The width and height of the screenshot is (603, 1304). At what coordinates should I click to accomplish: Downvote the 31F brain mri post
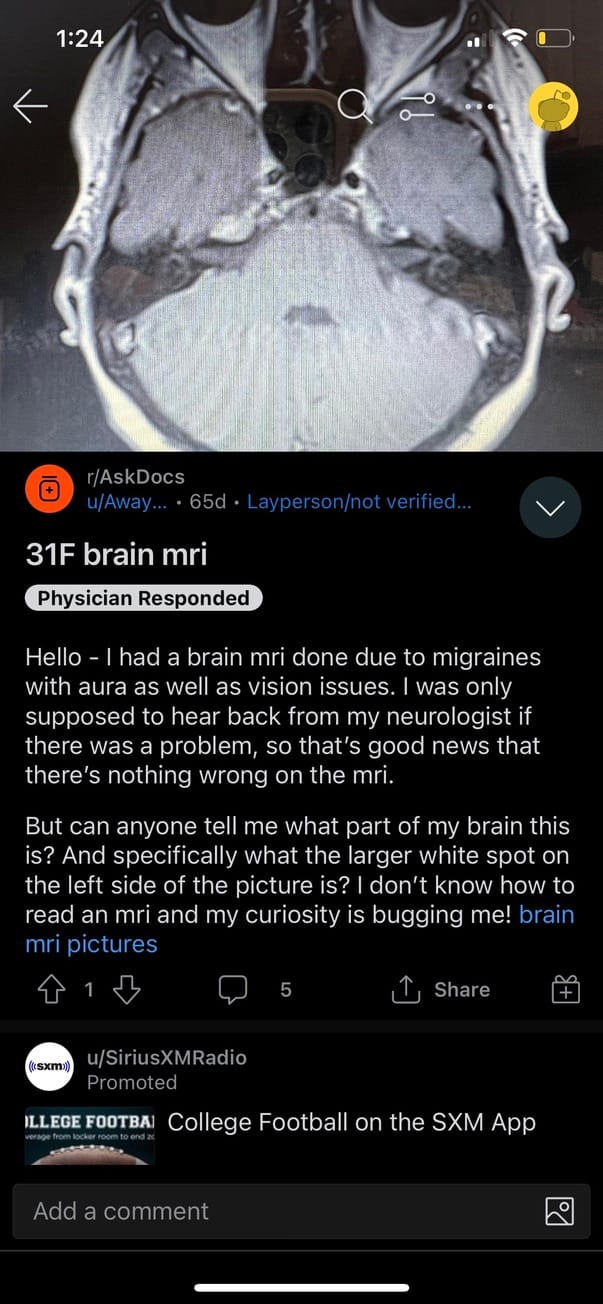127,989
